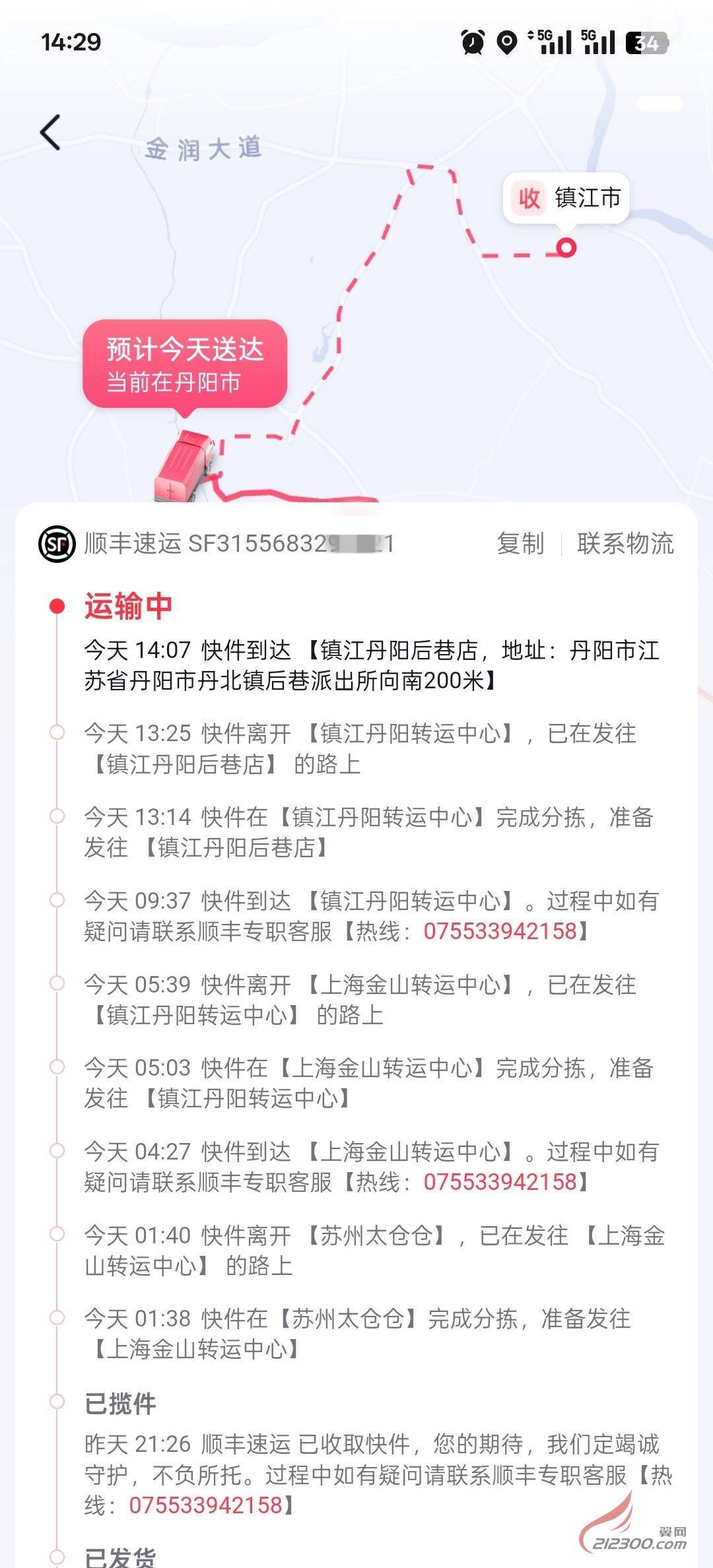Viewport: 713px width, 1568px height.
Task: Call hotline in the 09:37 tracking entry
Action: (x=500, y=931)
